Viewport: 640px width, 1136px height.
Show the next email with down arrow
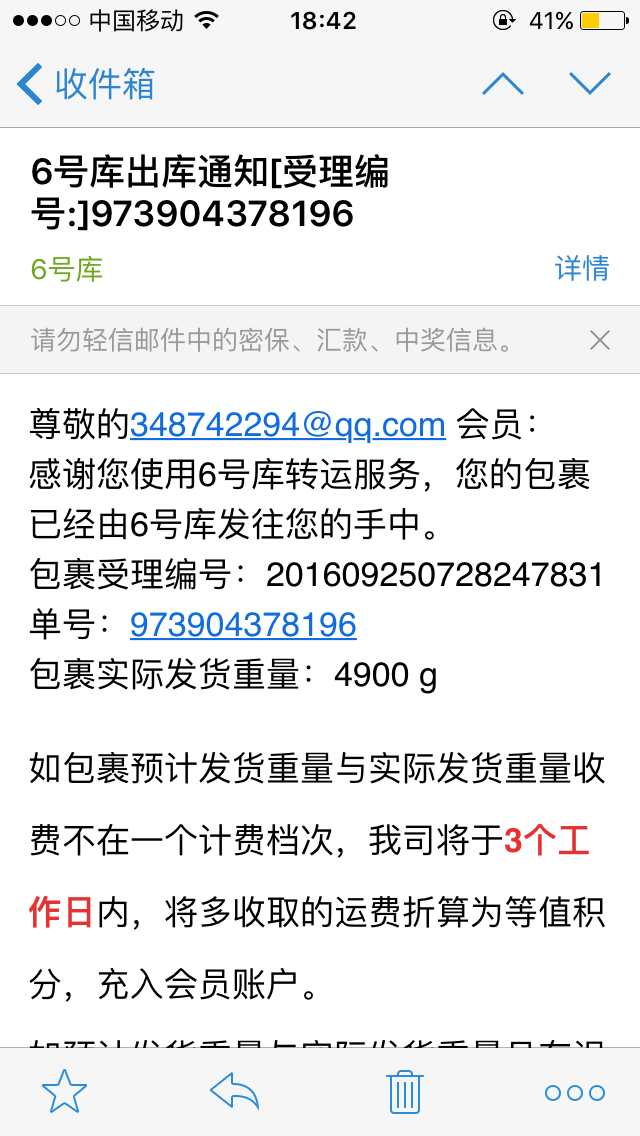[589, 84]
